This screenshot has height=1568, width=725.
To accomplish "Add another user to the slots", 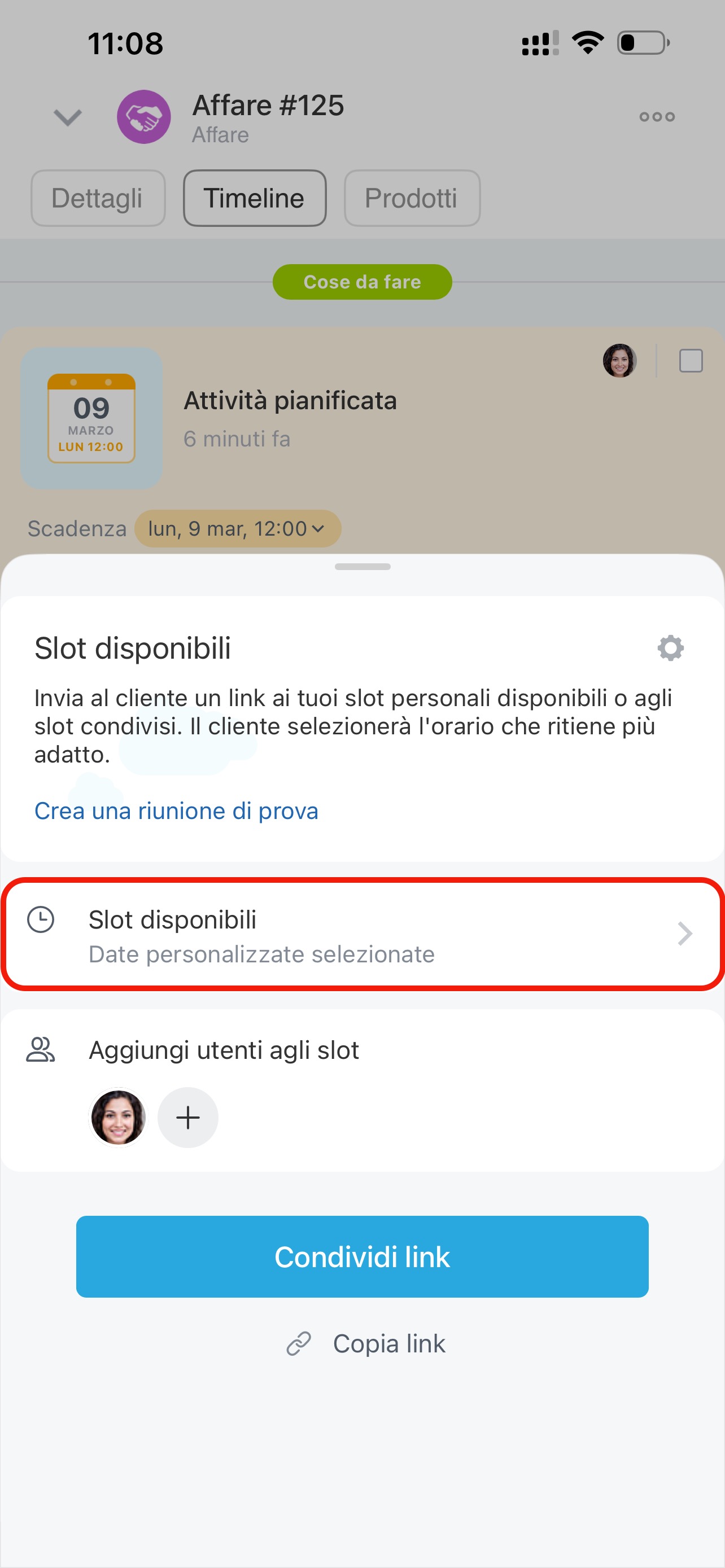I will tap(187, 1118).
